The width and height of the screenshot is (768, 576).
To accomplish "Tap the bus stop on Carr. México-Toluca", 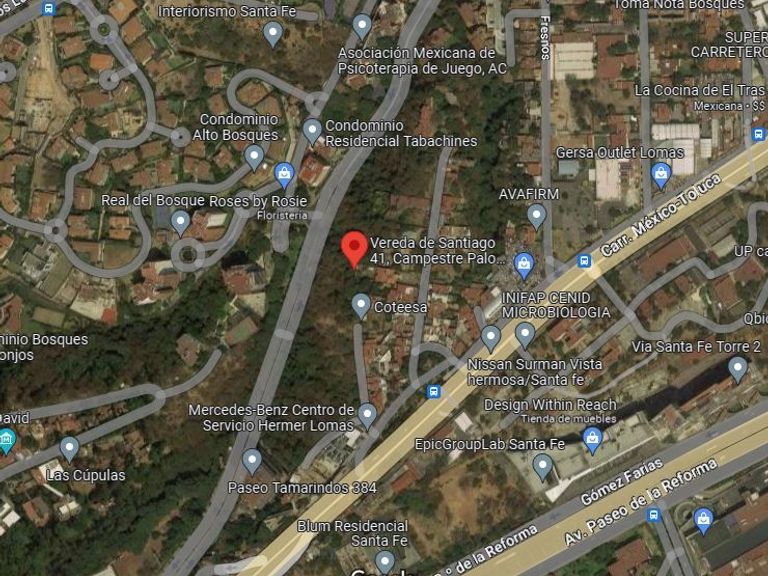I will tap(584, 261).
